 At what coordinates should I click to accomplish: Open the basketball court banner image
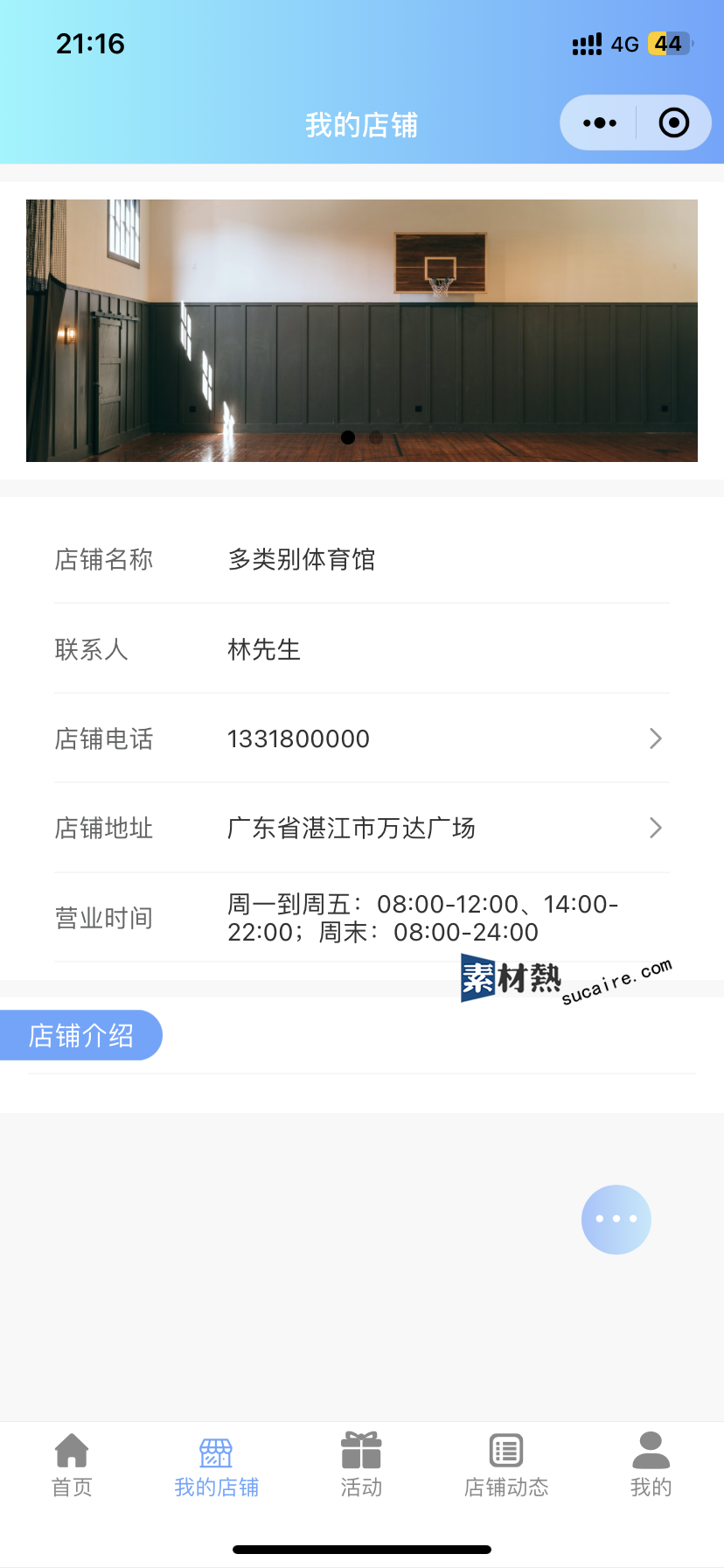(x=362, y=331)
